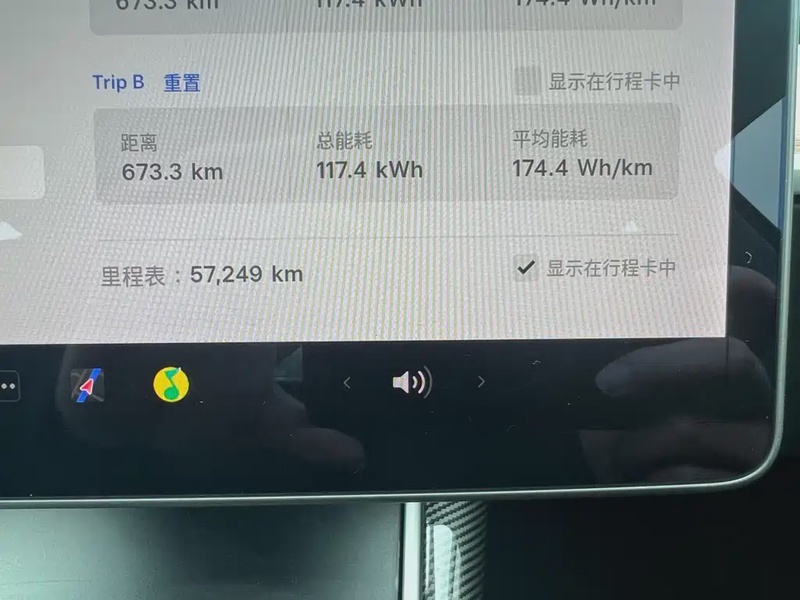Reset the Trip B statistics
The height and width of the screenshot is (600, 800).
pyautogui.click(x=182, y=83)
